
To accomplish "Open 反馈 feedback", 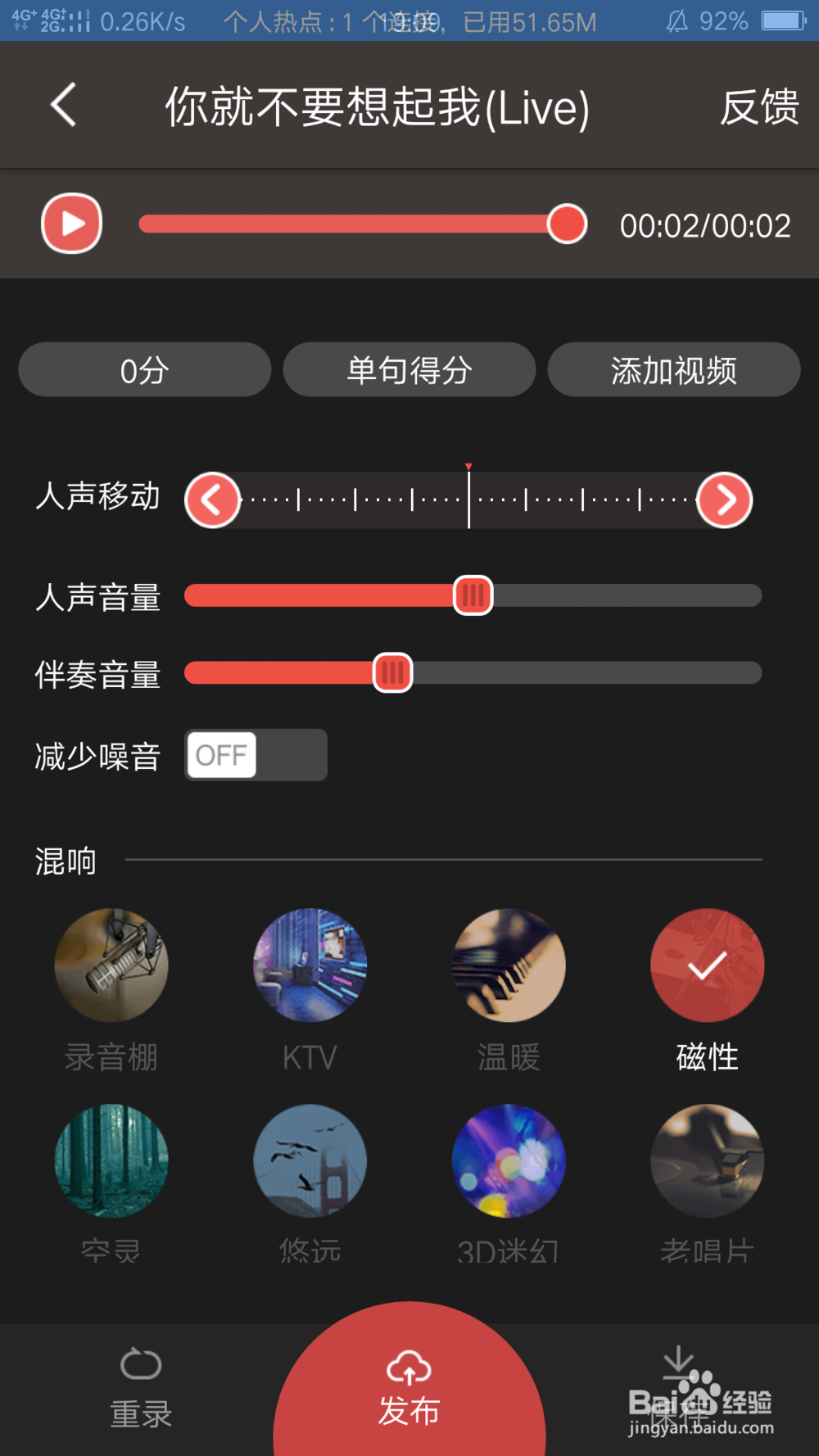I will point(759,107).
